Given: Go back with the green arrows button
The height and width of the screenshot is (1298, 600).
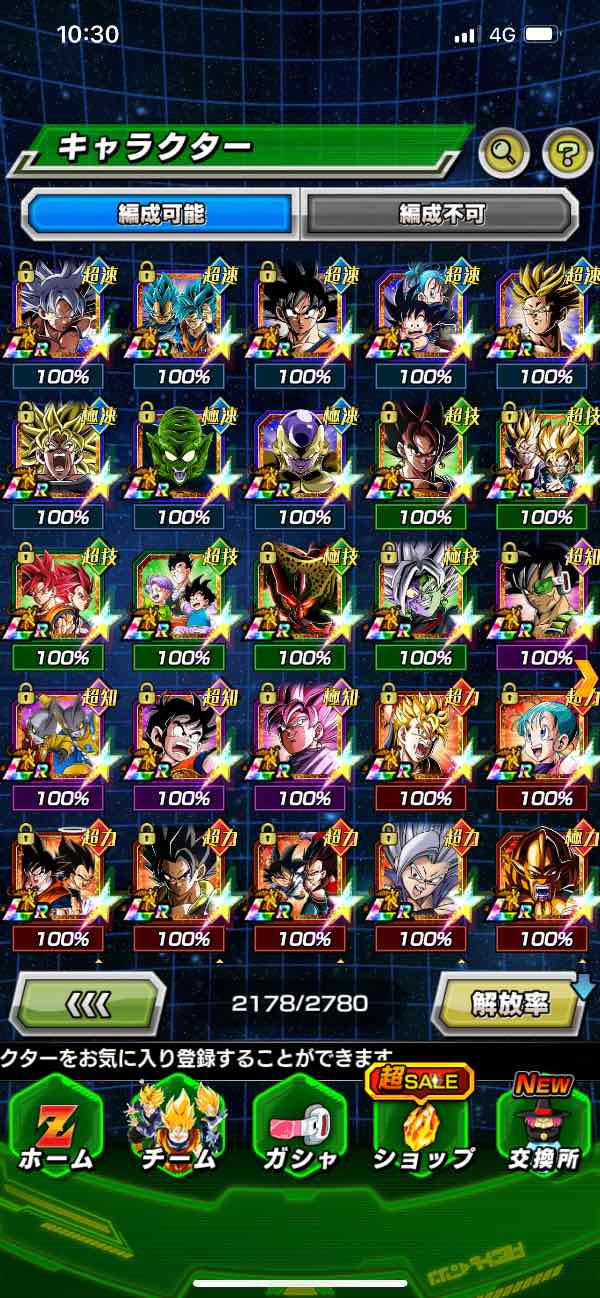Looking at the screenshot, I should [87, 1002].
